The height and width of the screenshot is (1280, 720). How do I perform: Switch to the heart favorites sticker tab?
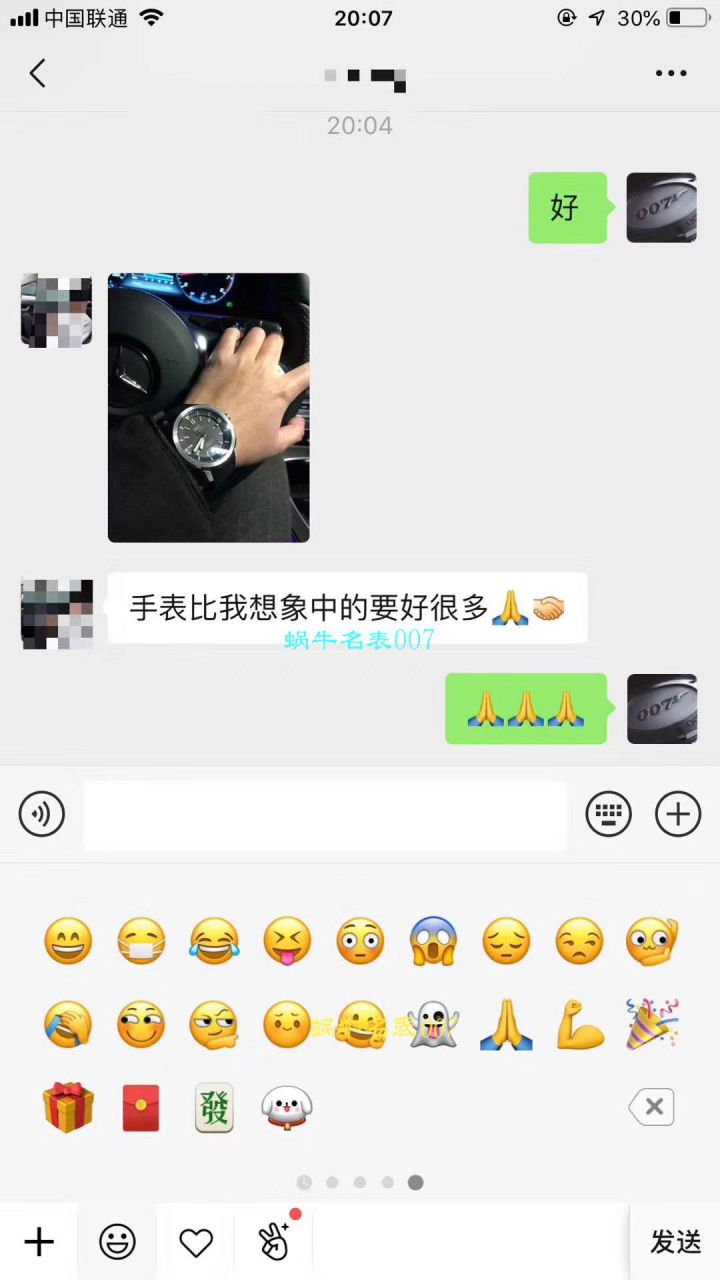tap(196, 1242)
